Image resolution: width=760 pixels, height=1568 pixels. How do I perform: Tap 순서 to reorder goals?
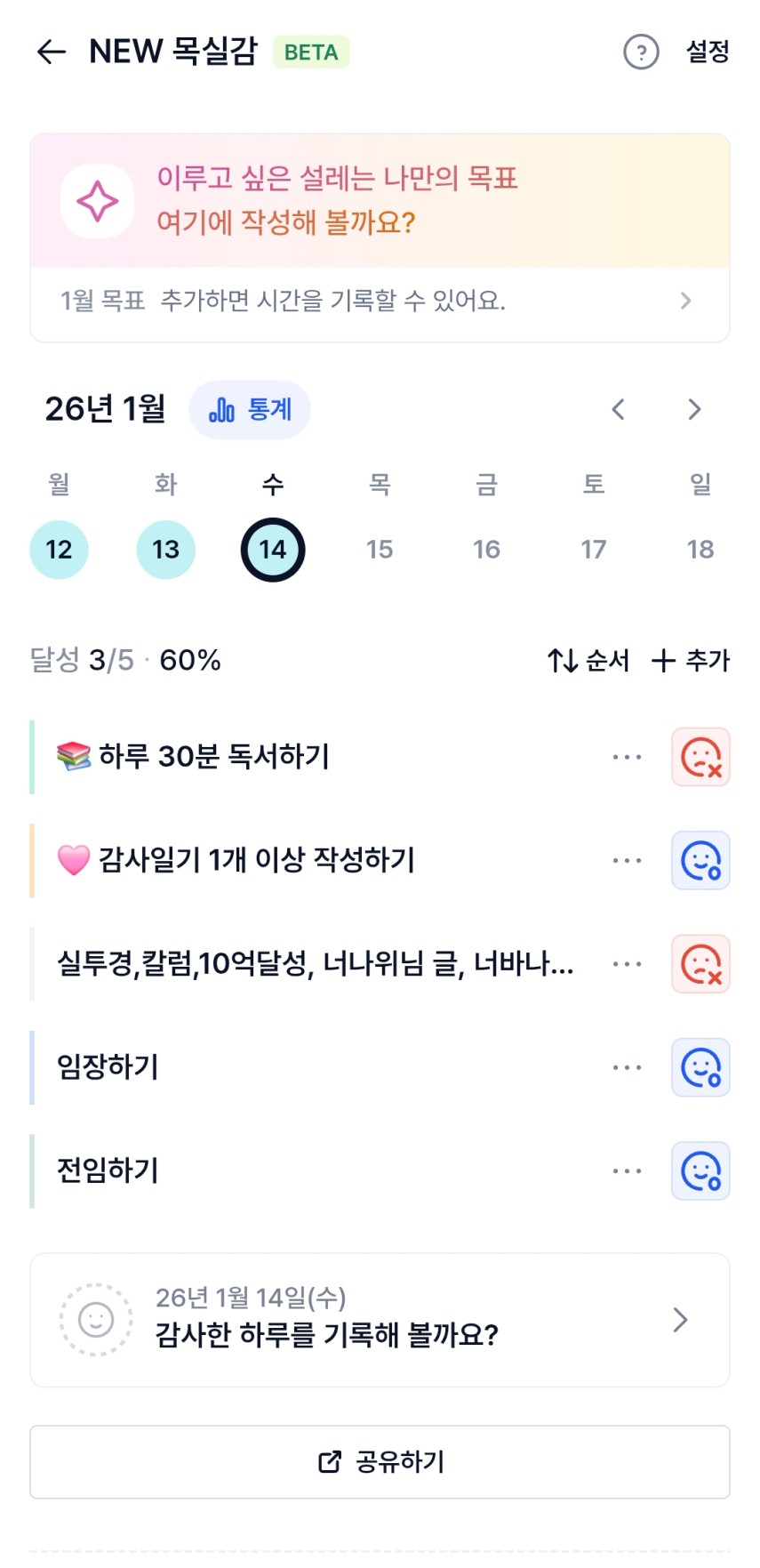(588, 661)
